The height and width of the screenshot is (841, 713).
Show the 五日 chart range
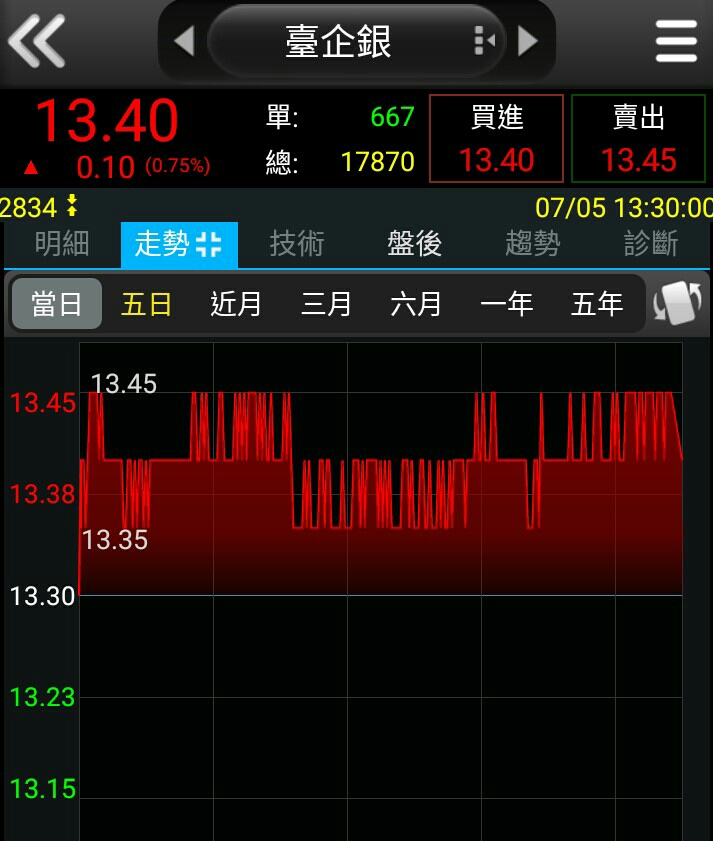tap(146, 304)
